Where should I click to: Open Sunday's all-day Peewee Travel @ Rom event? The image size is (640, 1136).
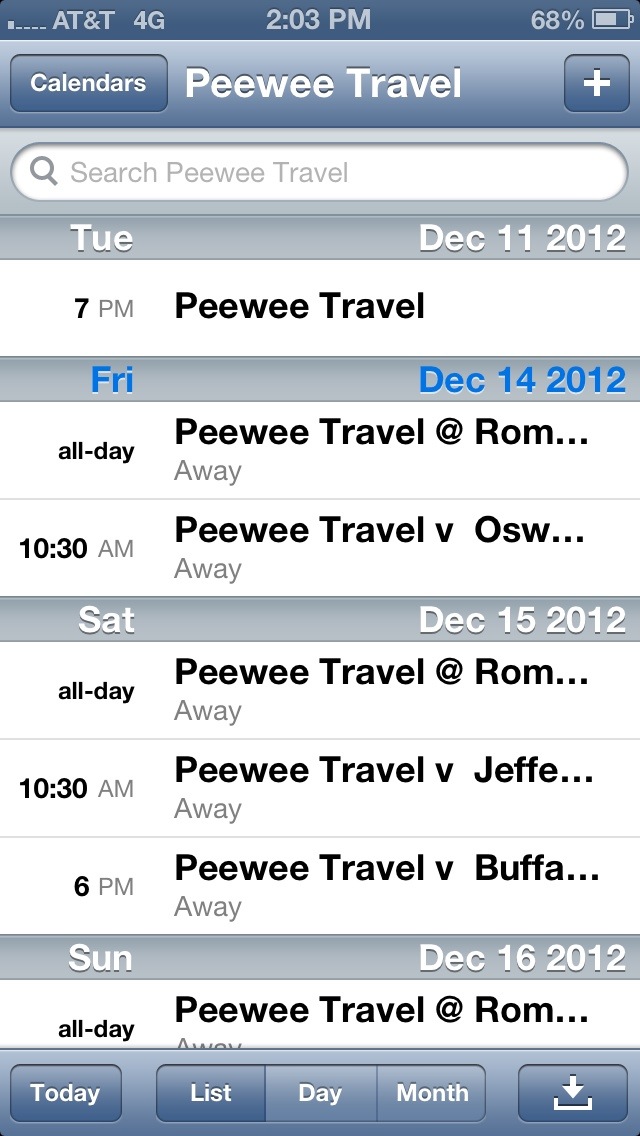tap(320, 1014)
